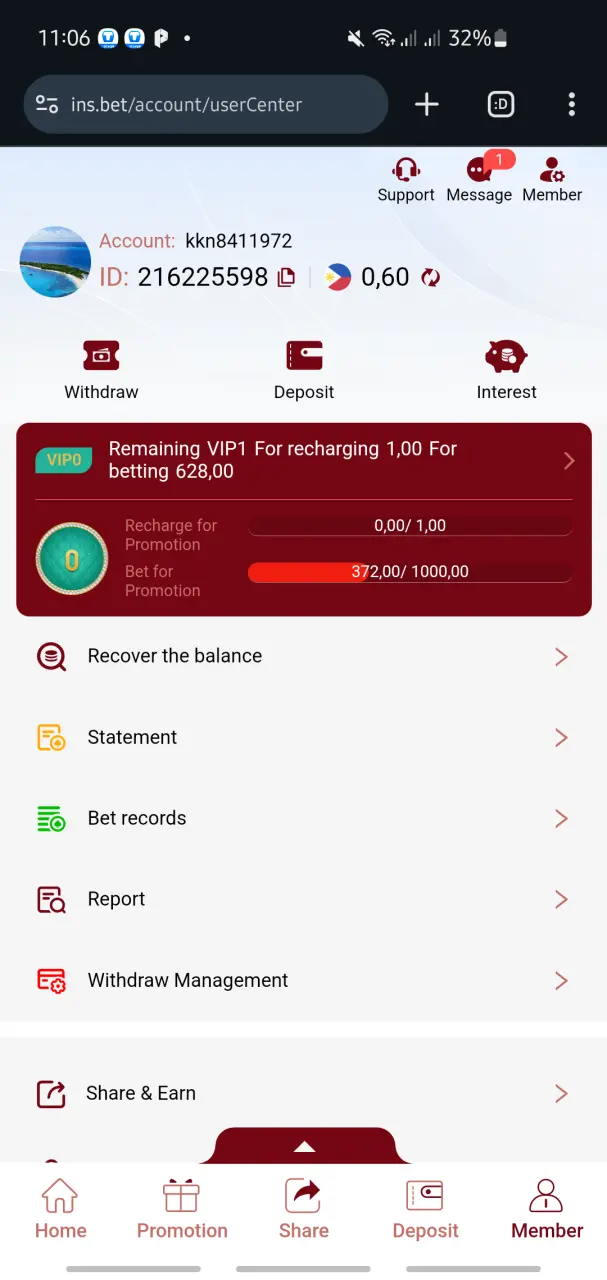Open Withdraw Management
Image resolution: width=607 pixels, height=1280 pixels.
pos(304,980)
